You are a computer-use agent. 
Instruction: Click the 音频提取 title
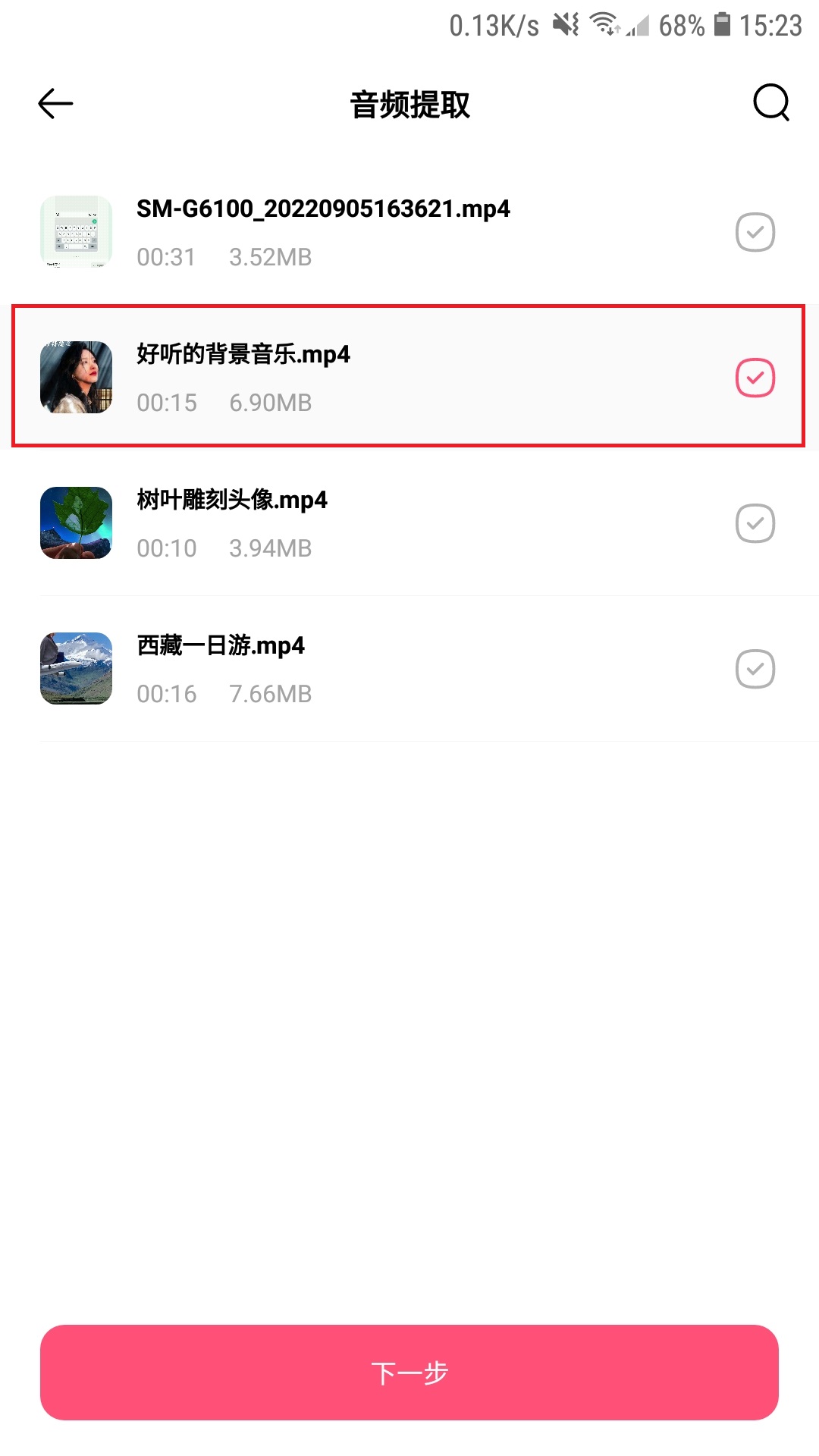click(x=409, y=105)
